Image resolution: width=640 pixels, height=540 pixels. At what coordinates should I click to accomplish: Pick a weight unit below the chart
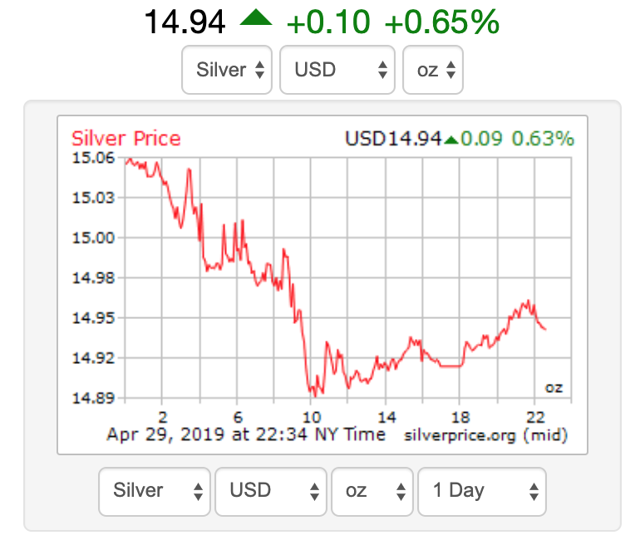[x=372, y=491]
